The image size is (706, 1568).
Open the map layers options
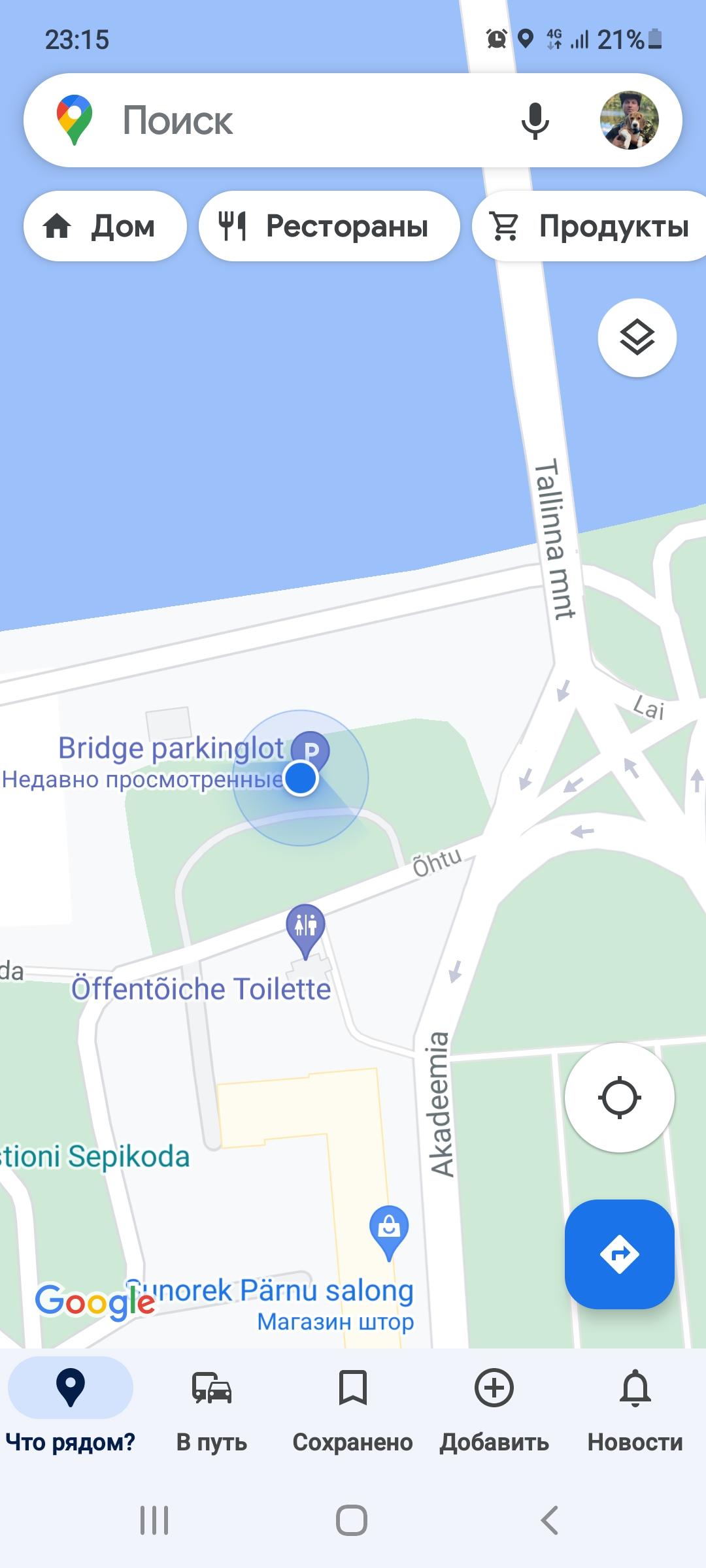[637, 338]
